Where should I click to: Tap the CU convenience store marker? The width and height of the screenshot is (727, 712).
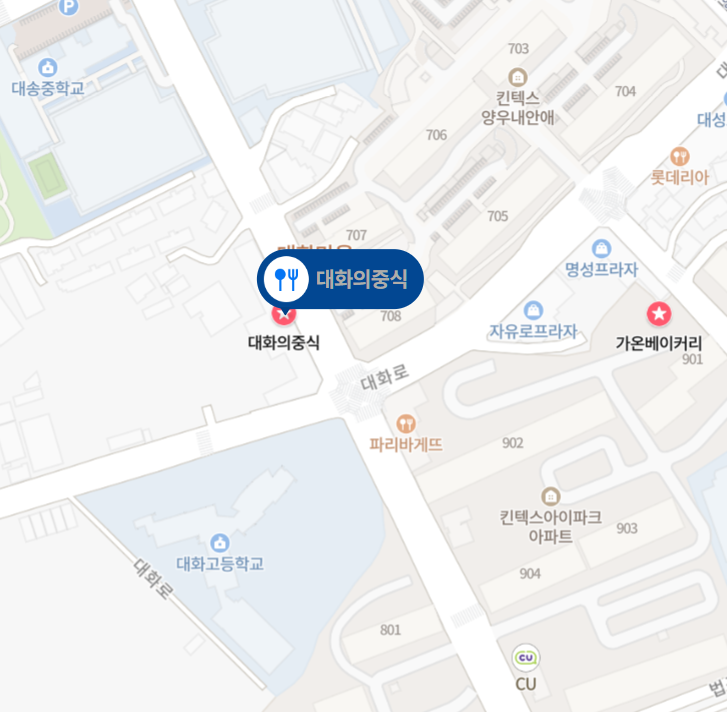pos(526,659)
